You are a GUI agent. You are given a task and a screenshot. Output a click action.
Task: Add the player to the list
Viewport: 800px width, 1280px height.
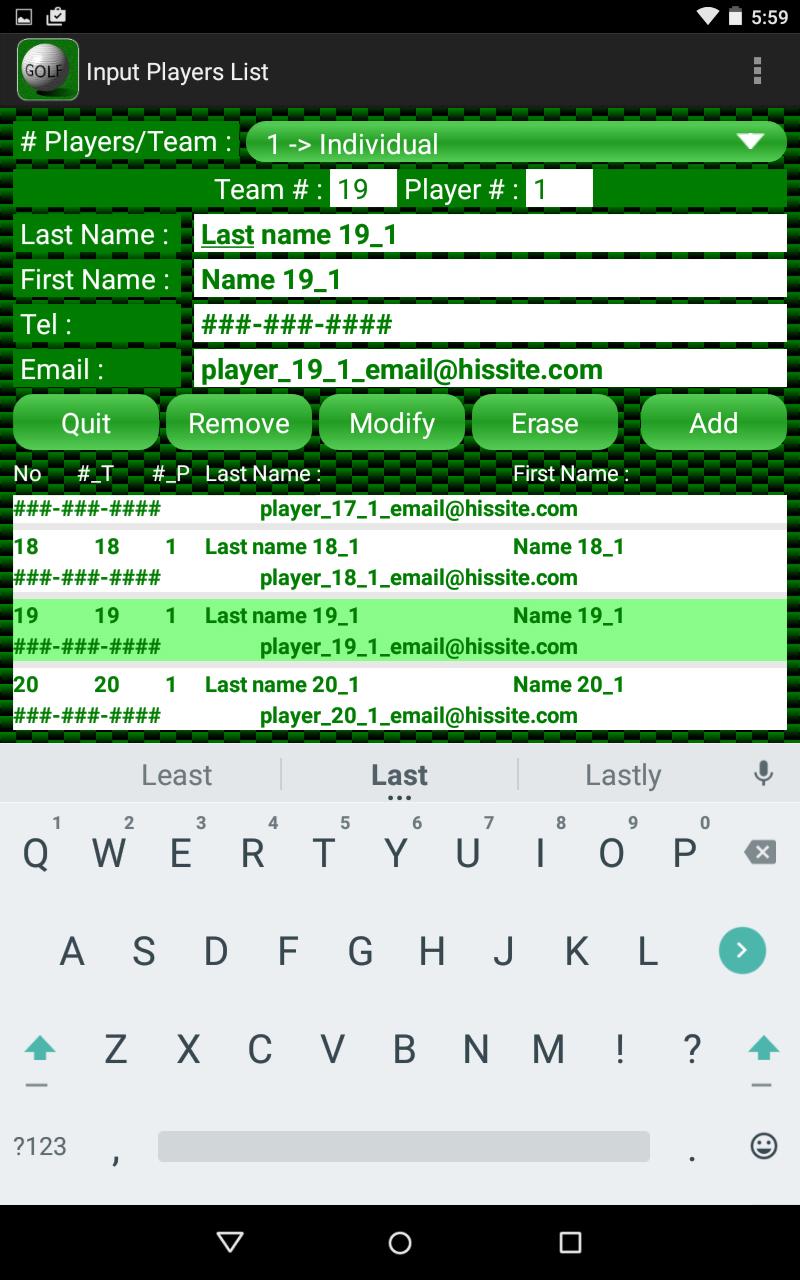(713, 423)
